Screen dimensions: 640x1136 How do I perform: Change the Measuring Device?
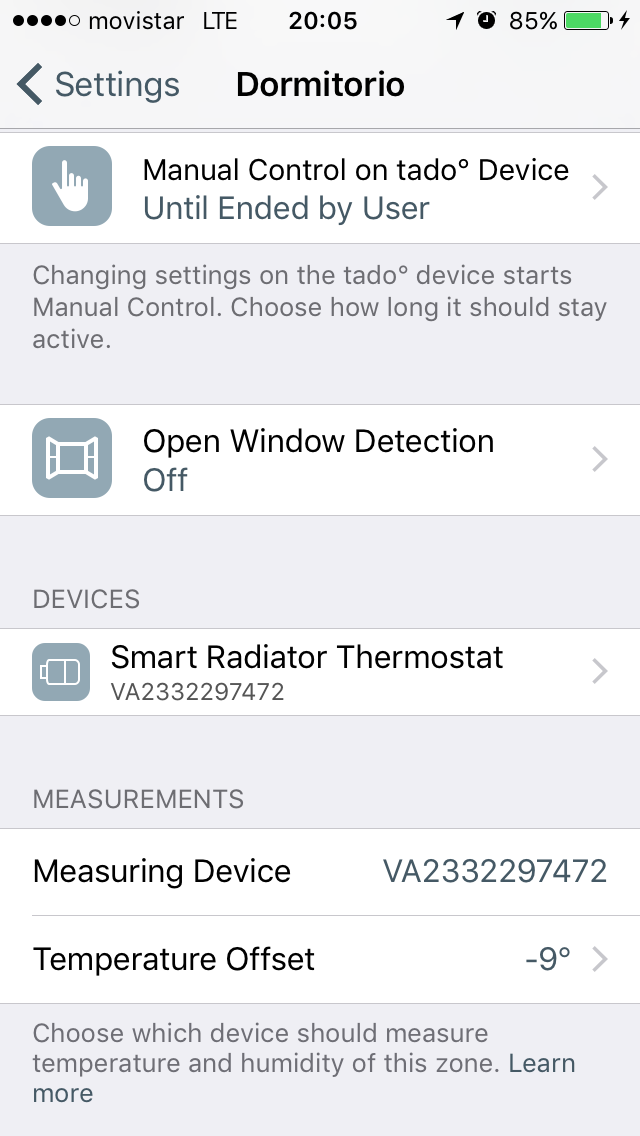click(x=320, y=872)
